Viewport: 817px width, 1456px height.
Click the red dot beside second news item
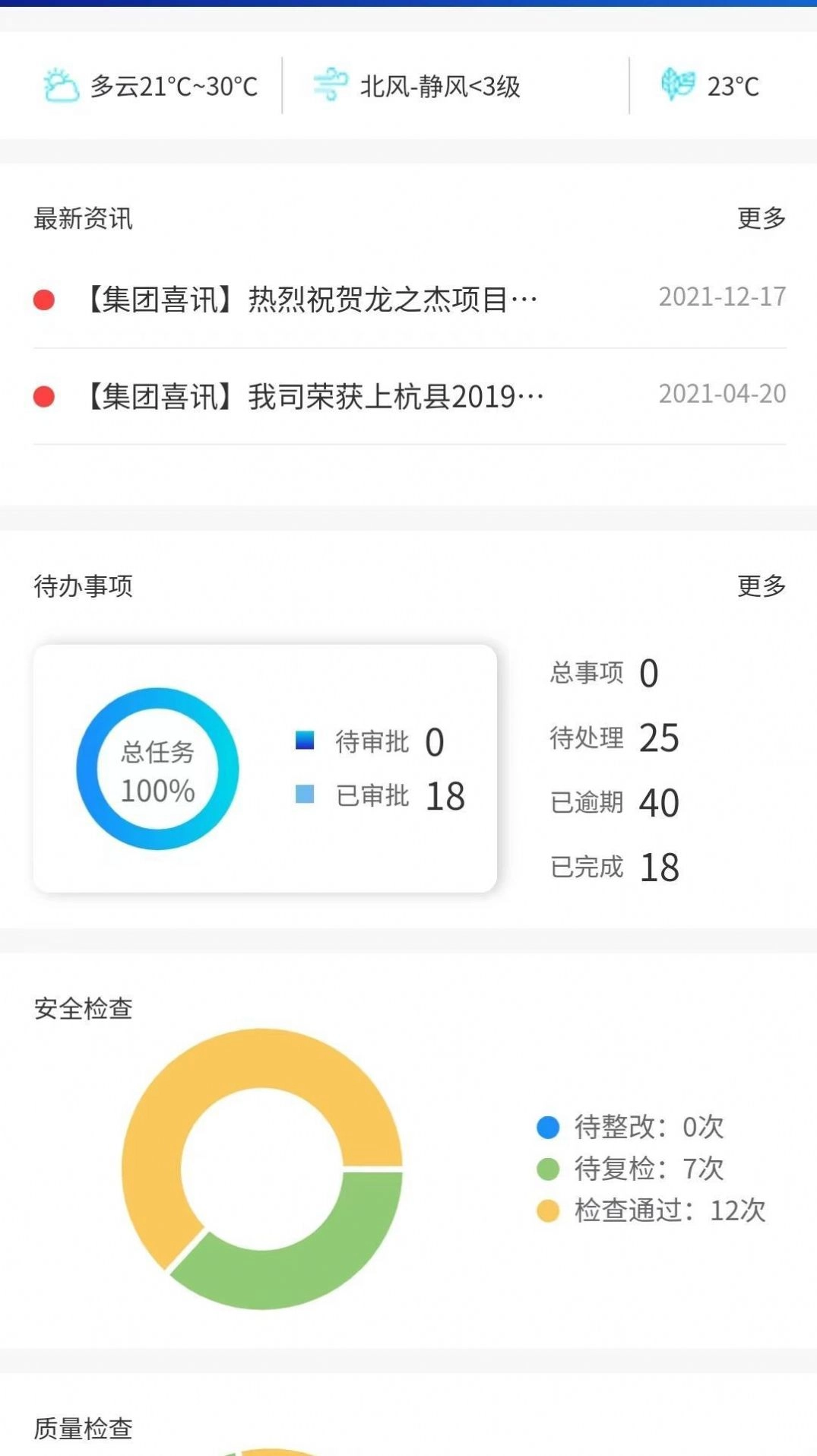pos(46,395)
